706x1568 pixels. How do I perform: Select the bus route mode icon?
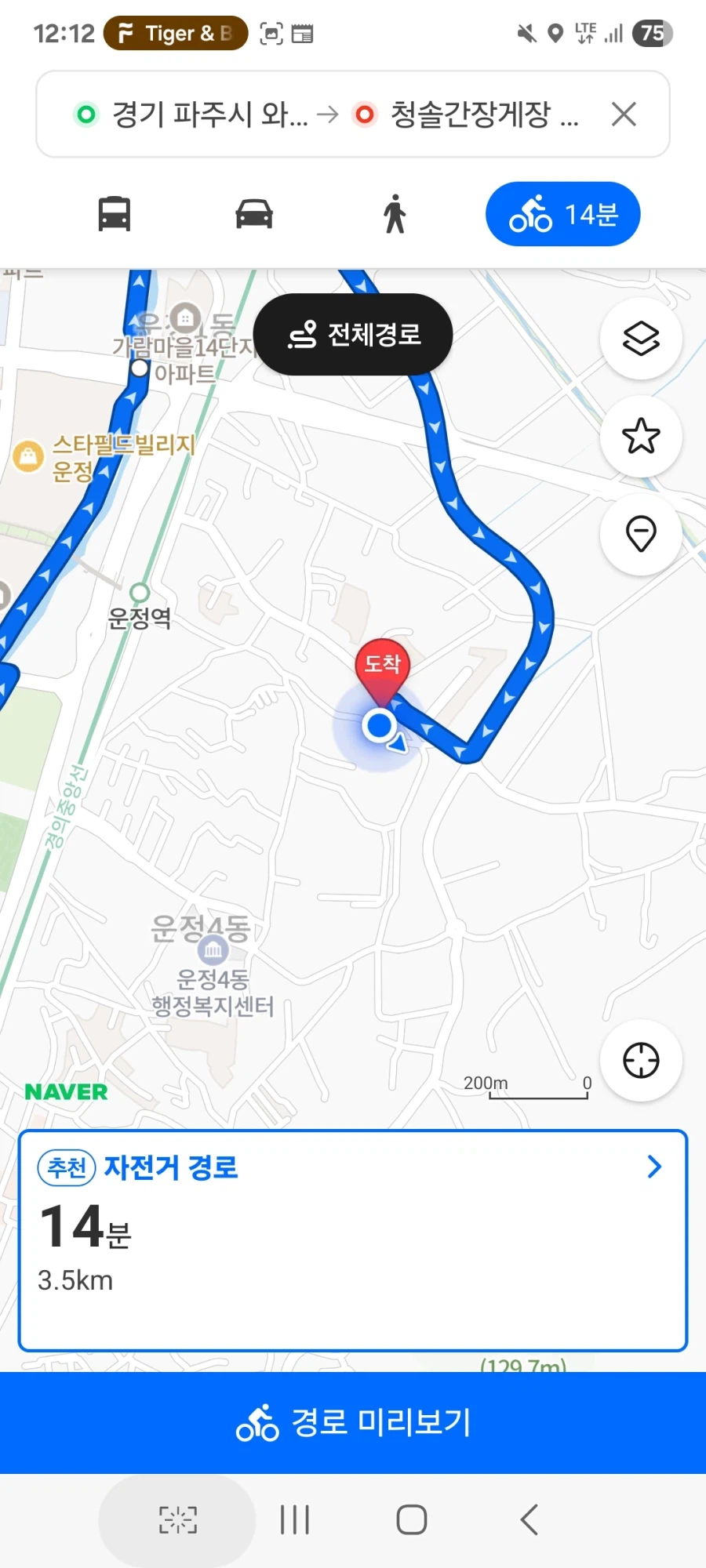click(115, 213)
